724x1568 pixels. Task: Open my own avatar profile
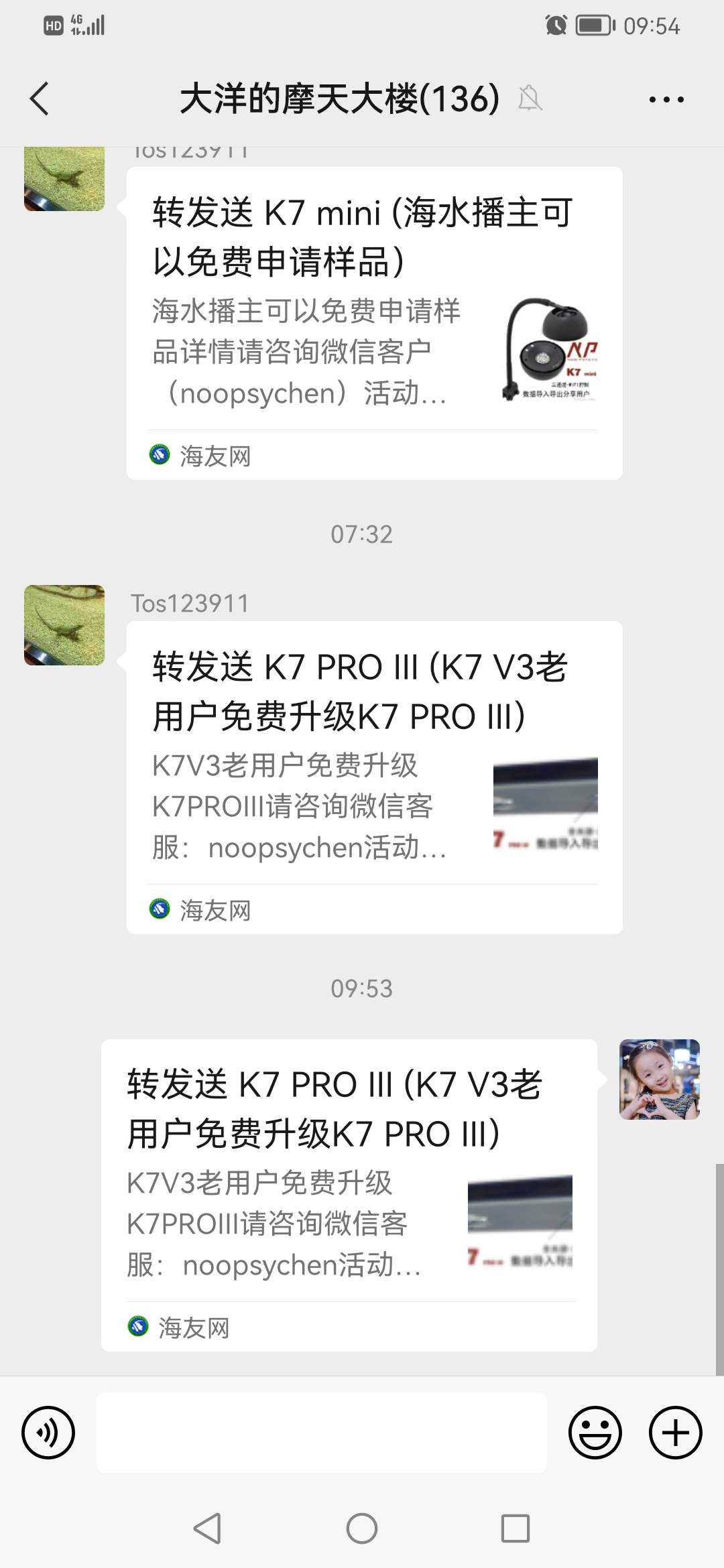click(x=659, y=1079)
